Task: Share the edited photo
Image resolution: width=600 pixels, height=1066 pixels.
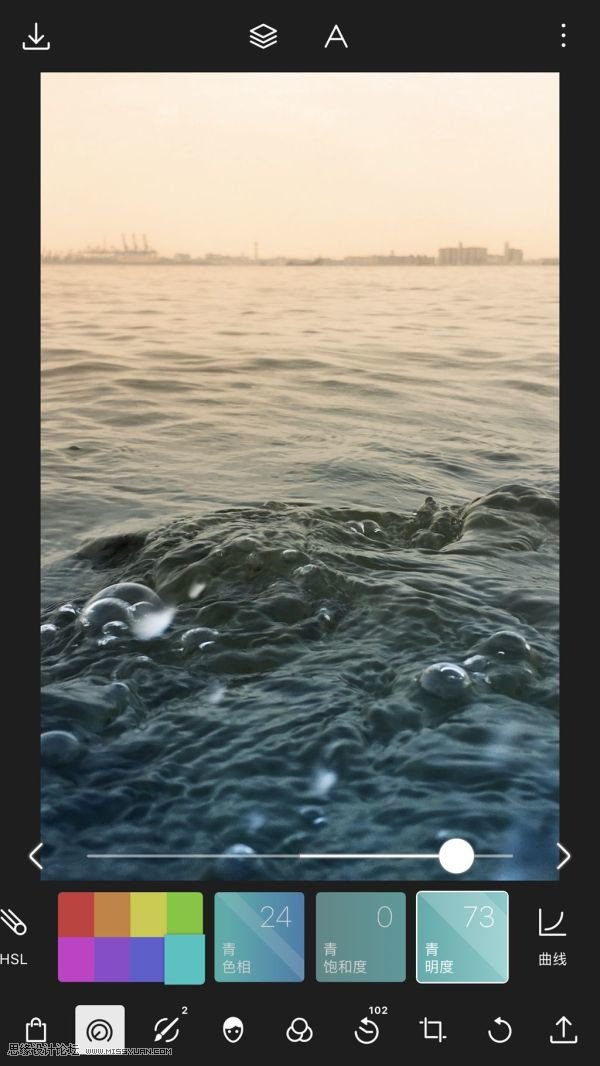Action: tap(563, 1030)
